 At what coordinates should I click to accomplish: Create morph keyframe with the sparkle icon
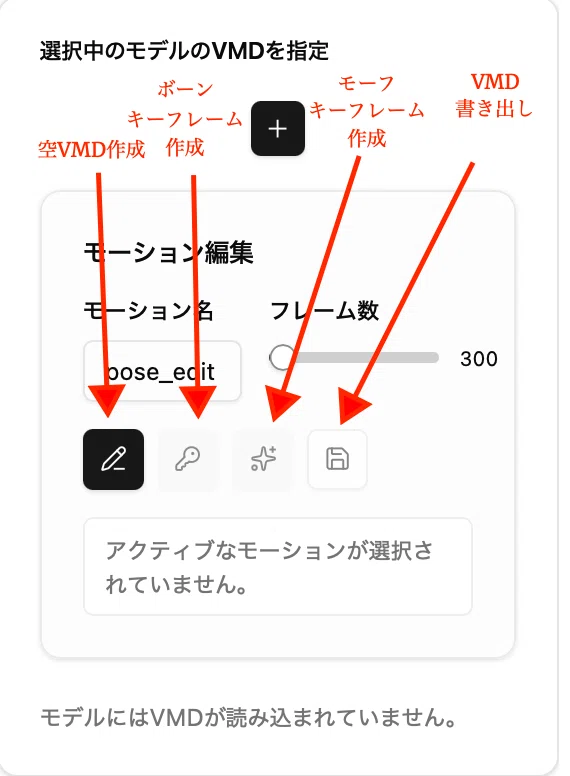click(x=263, y=459)
